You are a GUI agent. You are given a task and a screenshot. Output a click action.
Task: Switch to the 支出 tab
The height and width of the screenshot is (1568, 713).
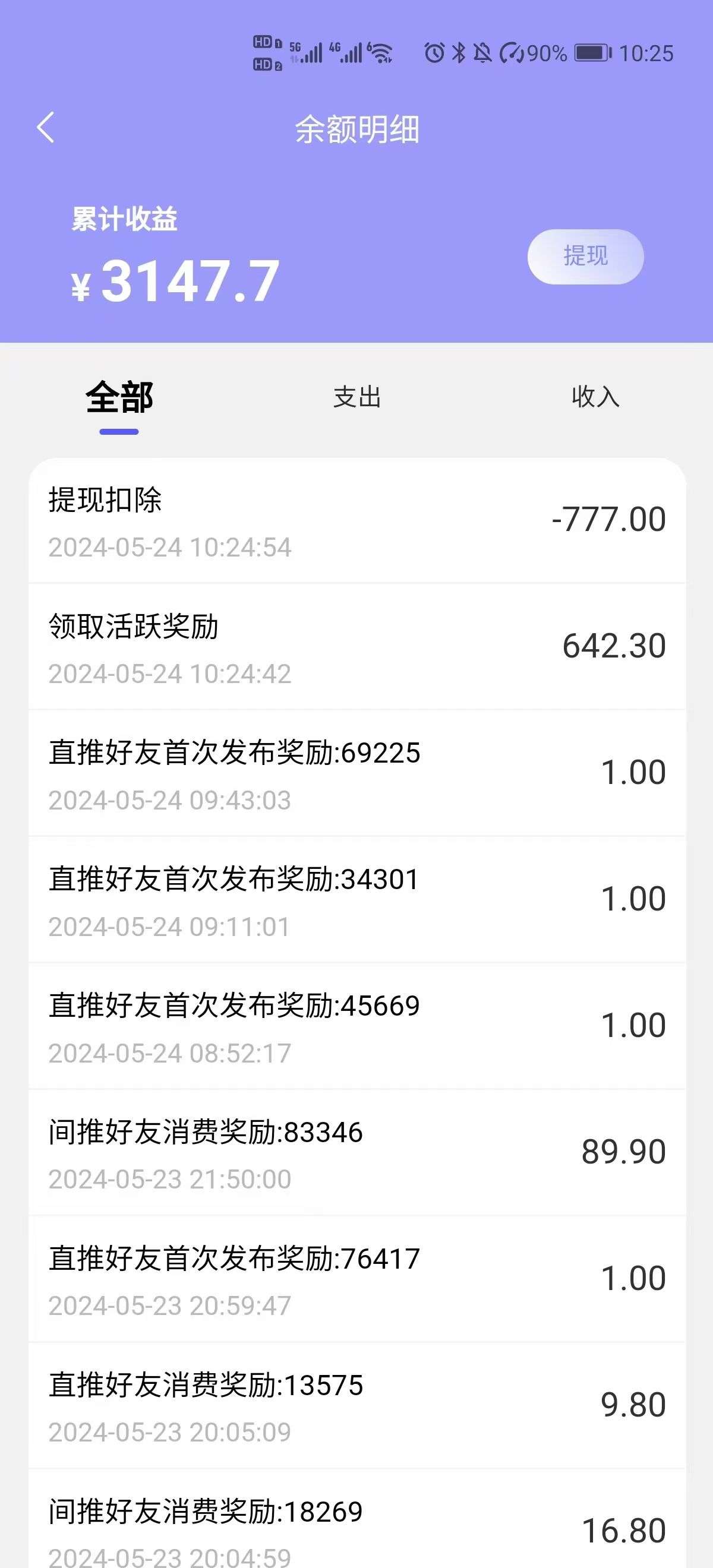tap(357, 397)
